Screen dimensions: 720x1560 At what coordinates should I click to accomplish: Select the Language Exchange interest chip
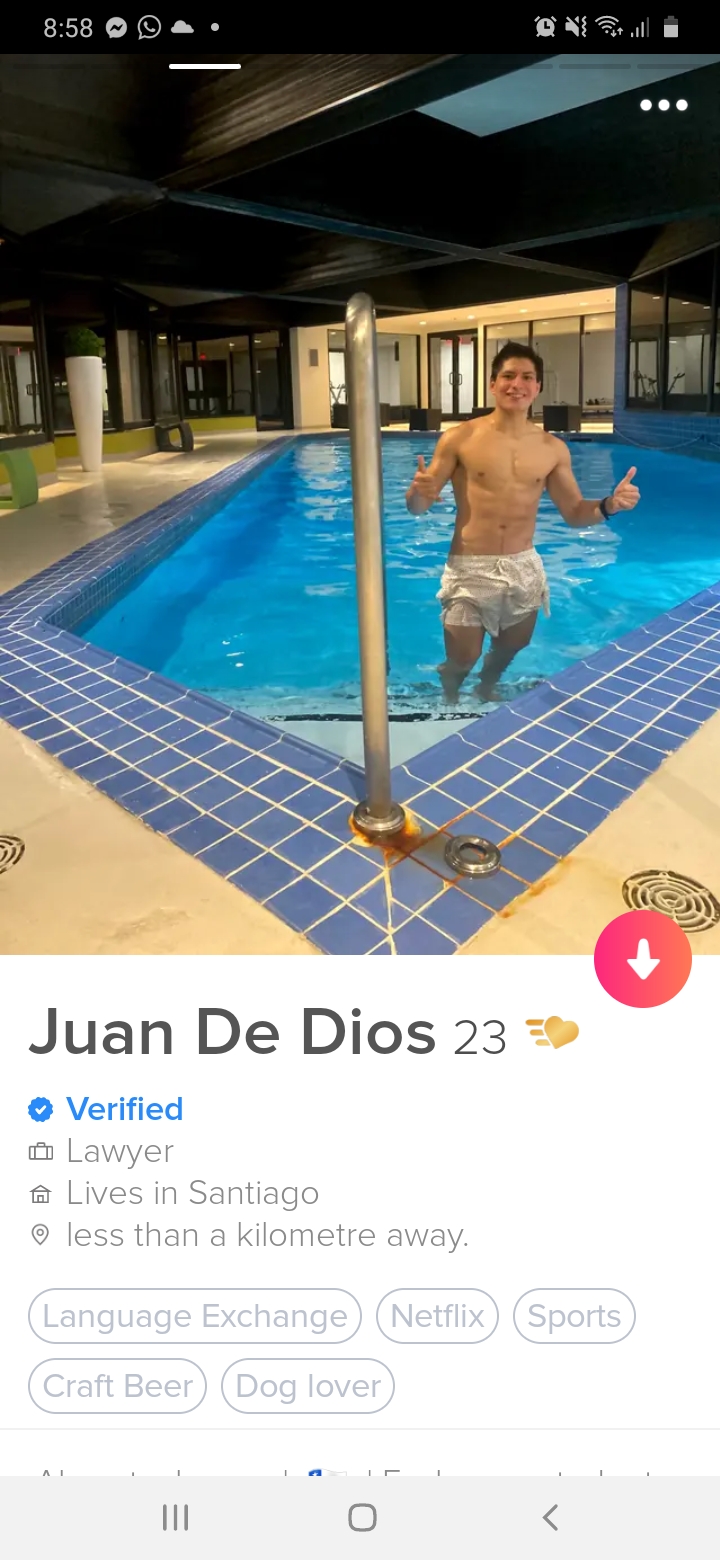coord(195,1316)
